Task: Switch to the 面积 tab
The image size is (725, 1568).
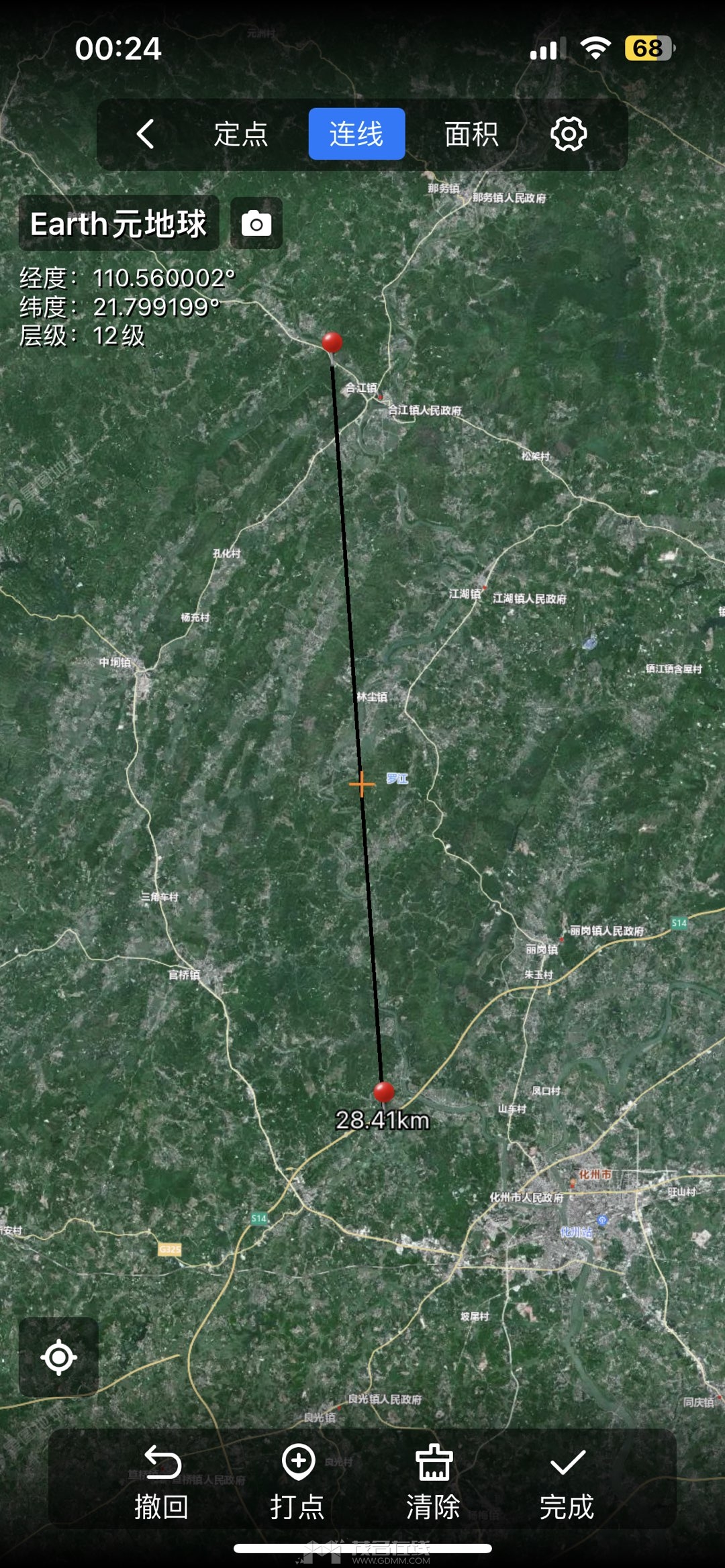Action: point(471,134)
